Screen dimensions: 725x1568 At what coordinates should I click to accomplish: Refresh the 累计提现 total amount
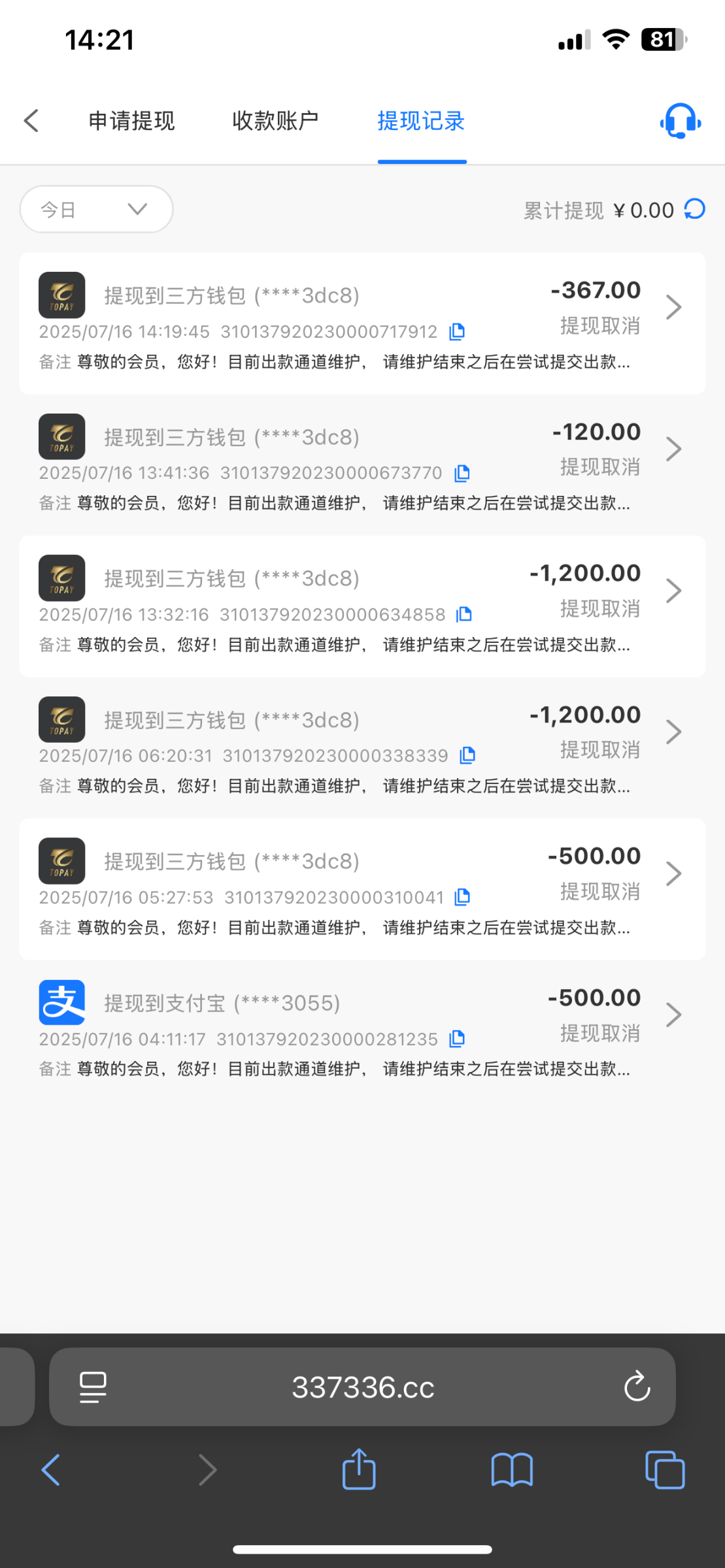click(x=693, y=209)
